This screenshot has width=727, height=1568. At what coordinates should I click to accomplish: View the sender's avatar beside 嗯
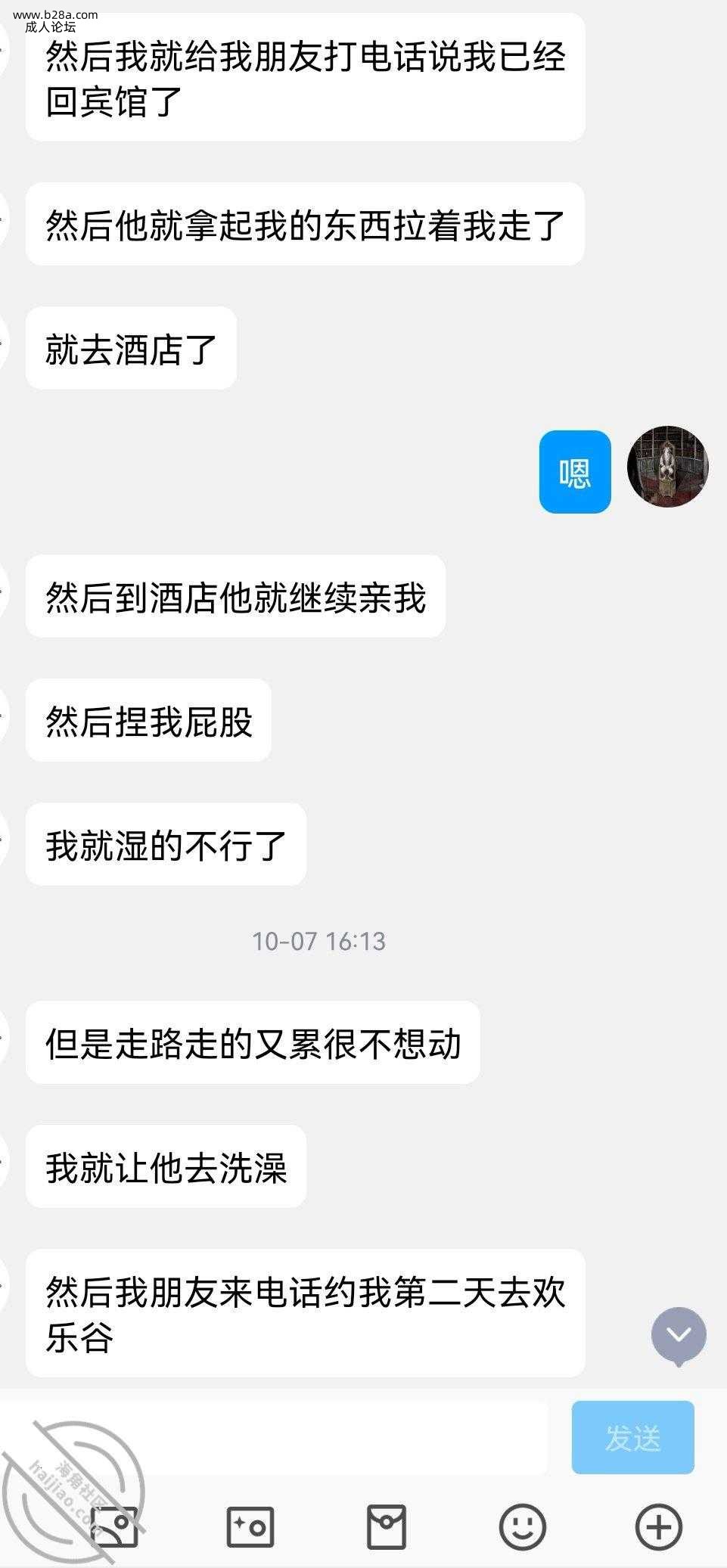pyautogui.click(x=668, y=466)
